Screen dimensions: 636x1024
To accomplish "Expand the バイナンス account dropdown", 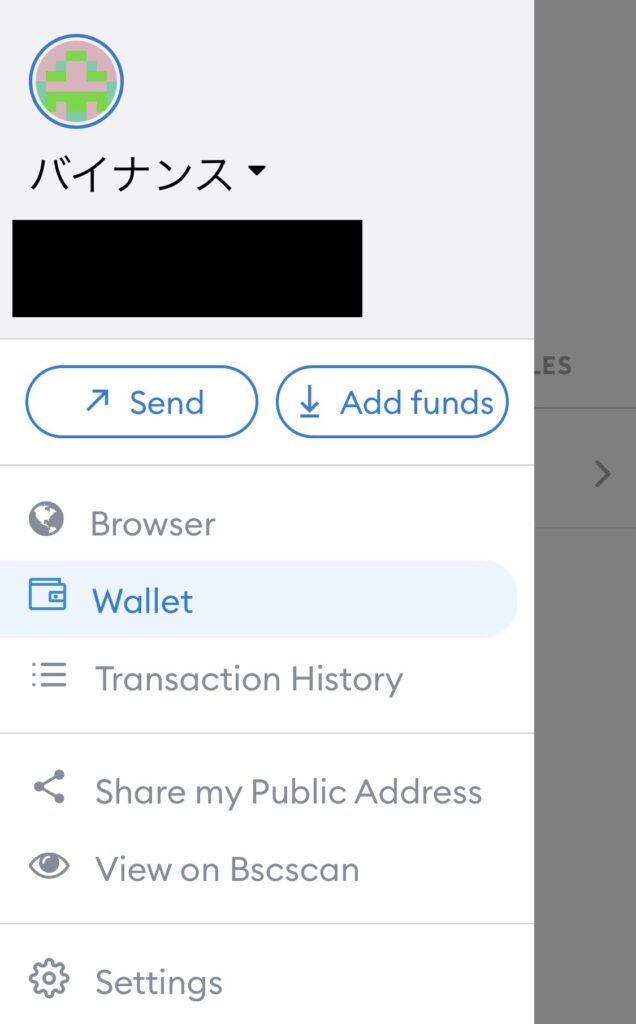I will [x=148, y=174].
